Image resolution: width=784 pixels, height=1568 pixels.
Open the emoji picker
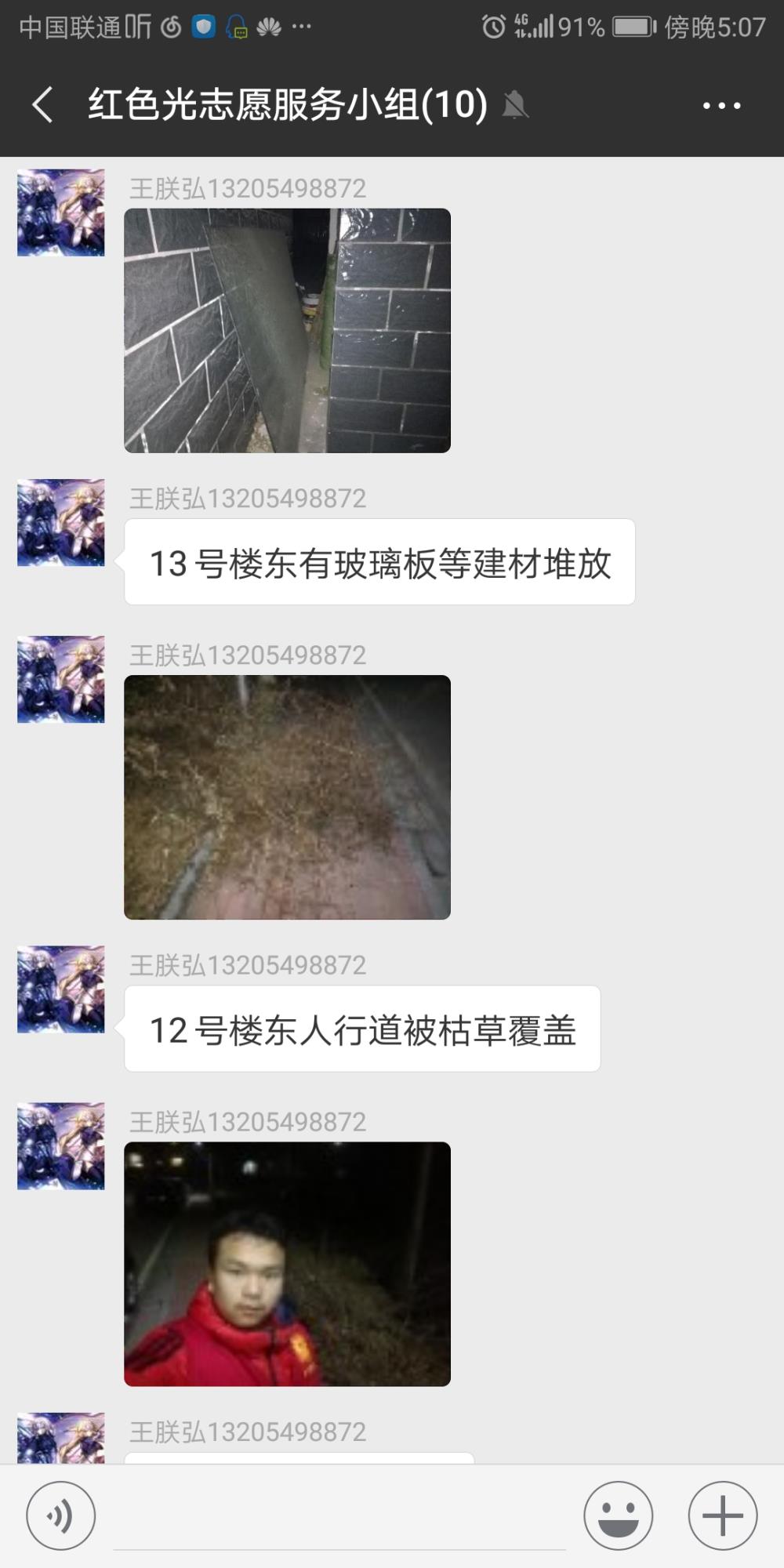[x=618, y=1515]
